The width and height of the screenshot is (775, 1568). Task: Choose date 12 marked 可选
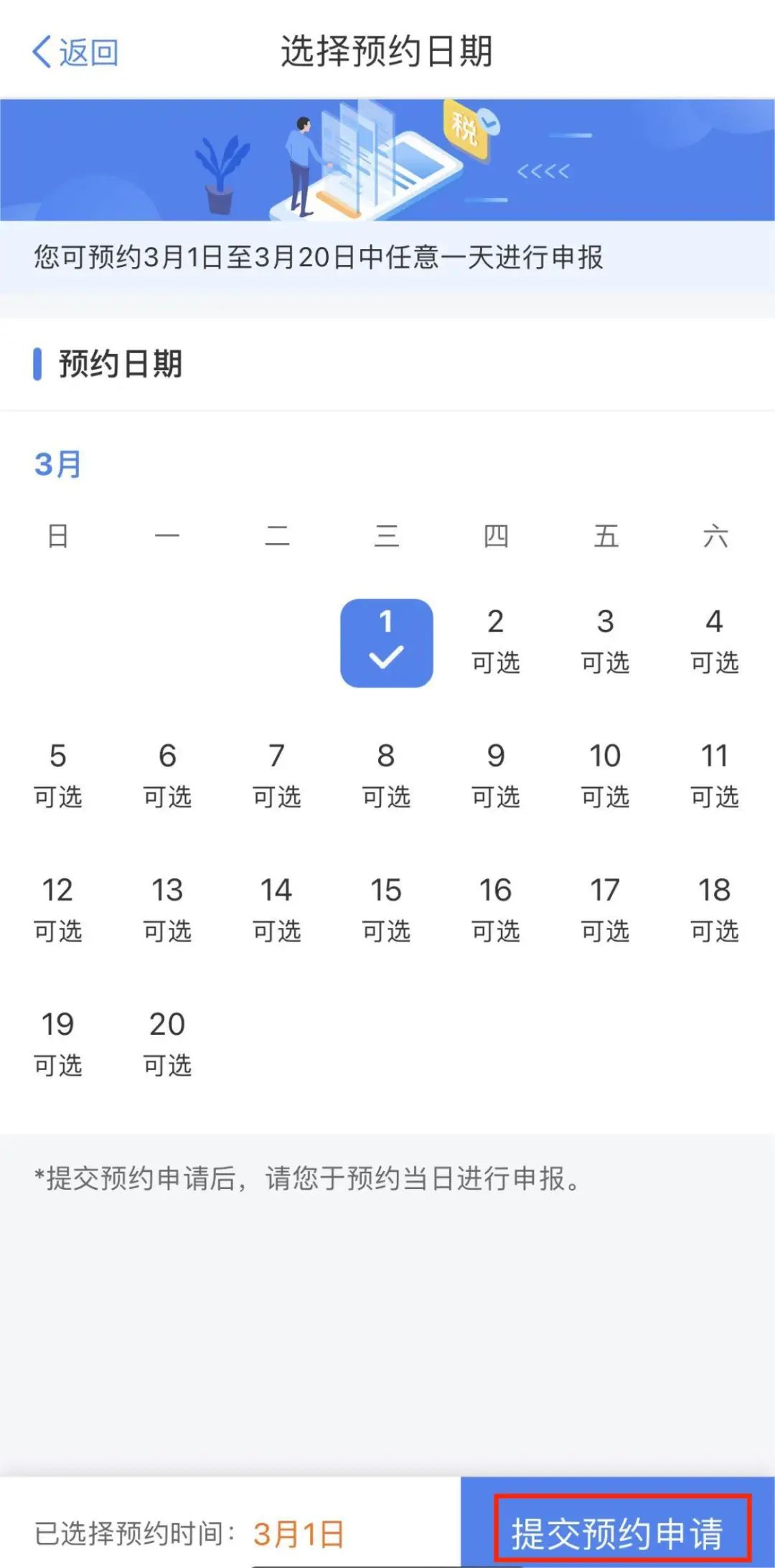57,909
